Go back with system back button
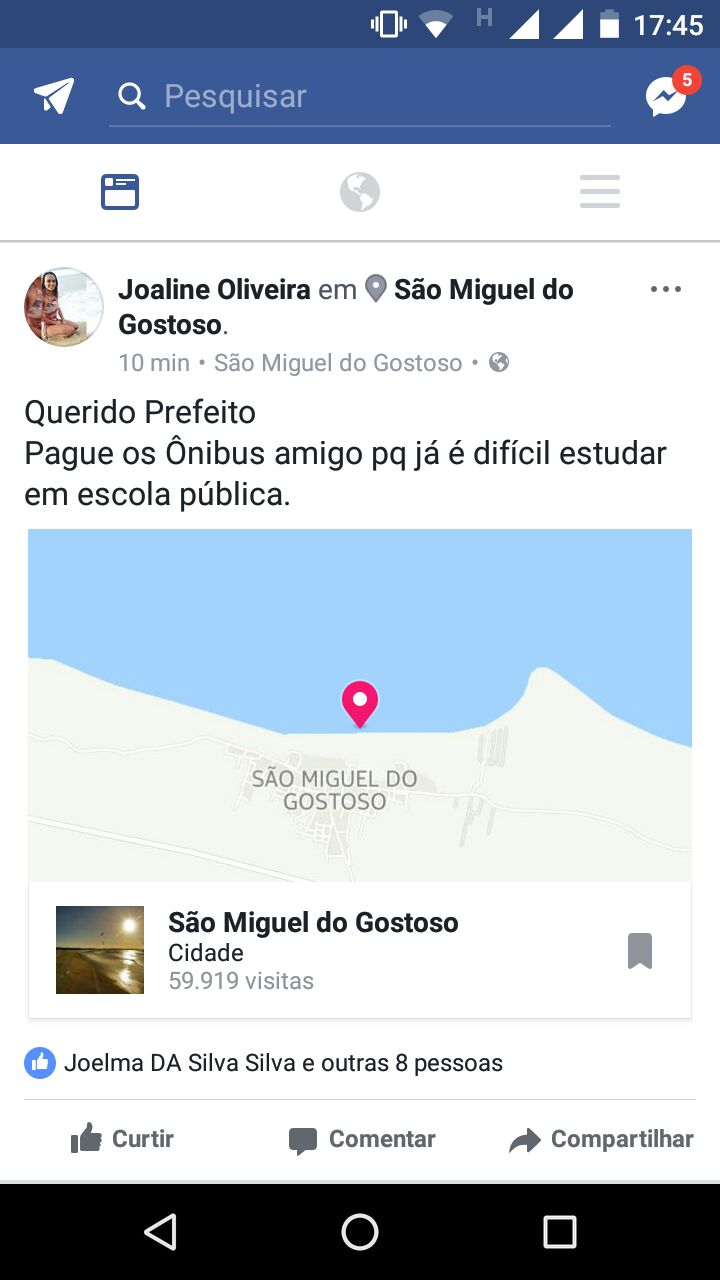The height and width of the screenshot is (1280, 720). [x=160, y=1232]
